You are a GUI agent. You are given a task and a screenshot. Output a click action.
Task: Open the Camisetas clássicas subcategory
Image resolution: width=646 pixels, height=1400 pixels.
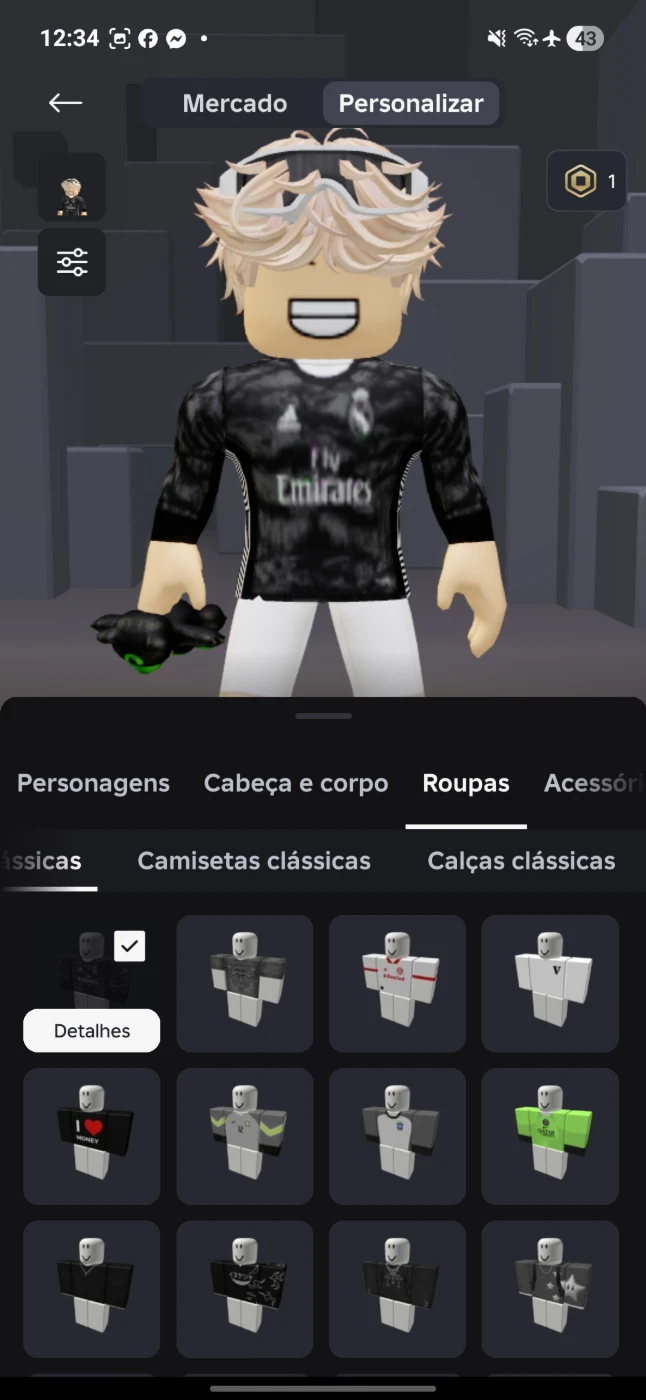coord(254,861)
